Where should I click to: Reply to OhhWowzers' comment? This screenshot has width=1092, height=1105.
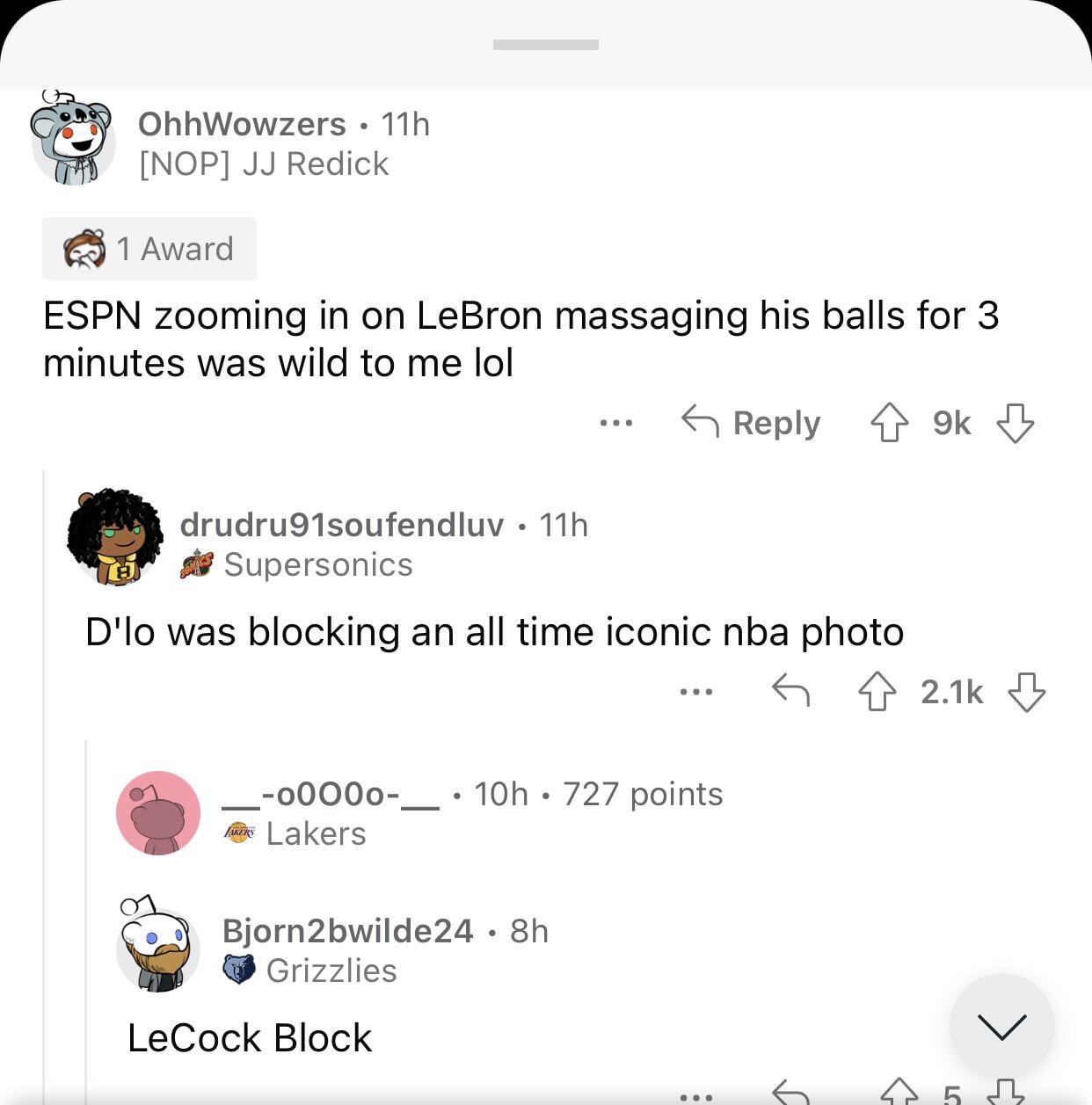click(x=751, y=423)
